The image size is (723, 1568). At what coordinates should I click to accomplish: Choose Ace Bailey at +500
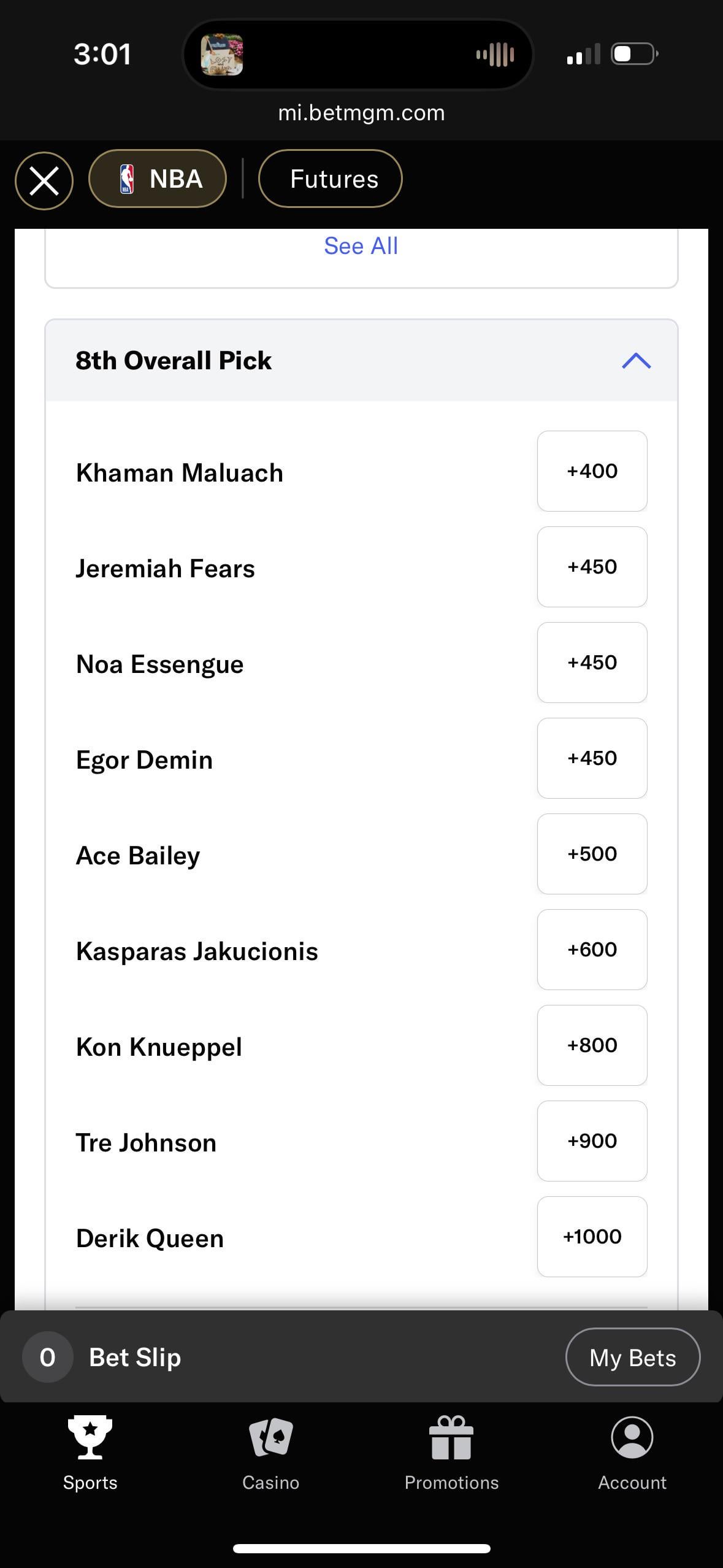[x=592, y=854]
